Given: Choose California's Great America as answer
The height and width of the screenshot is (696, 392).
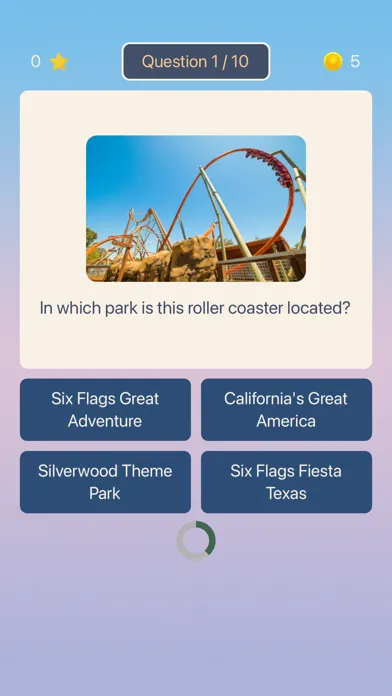Looking at the screenshot, I should pos(286,409).
